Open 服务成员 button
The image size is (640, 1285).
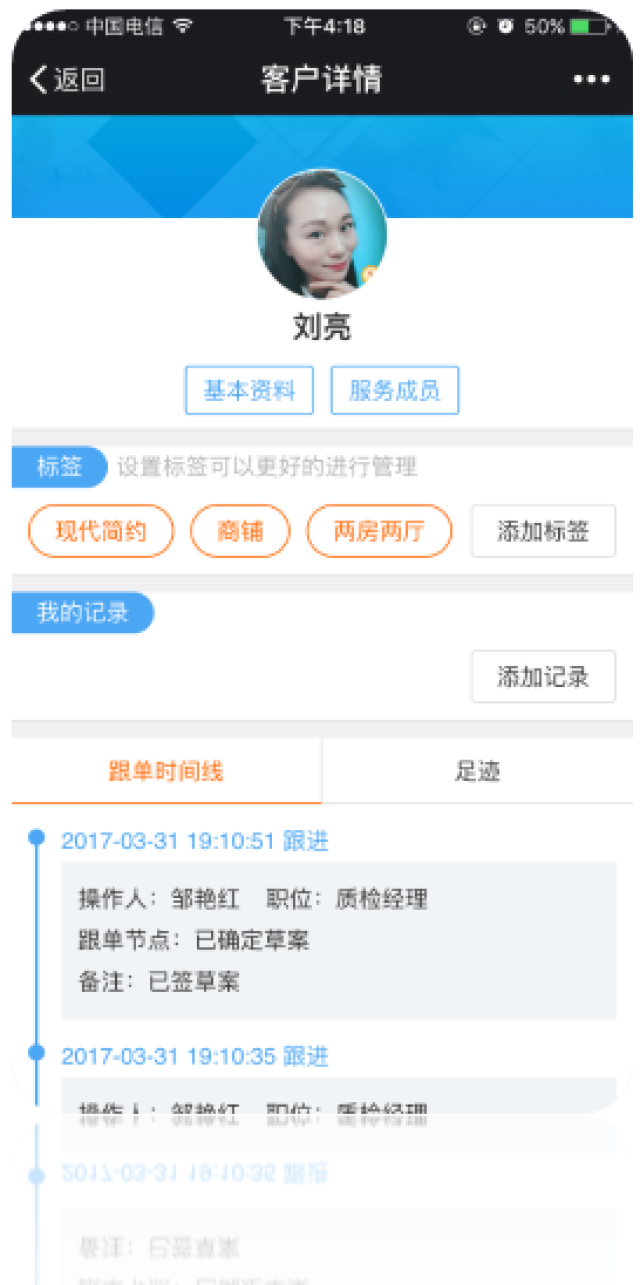coord(395,390)
